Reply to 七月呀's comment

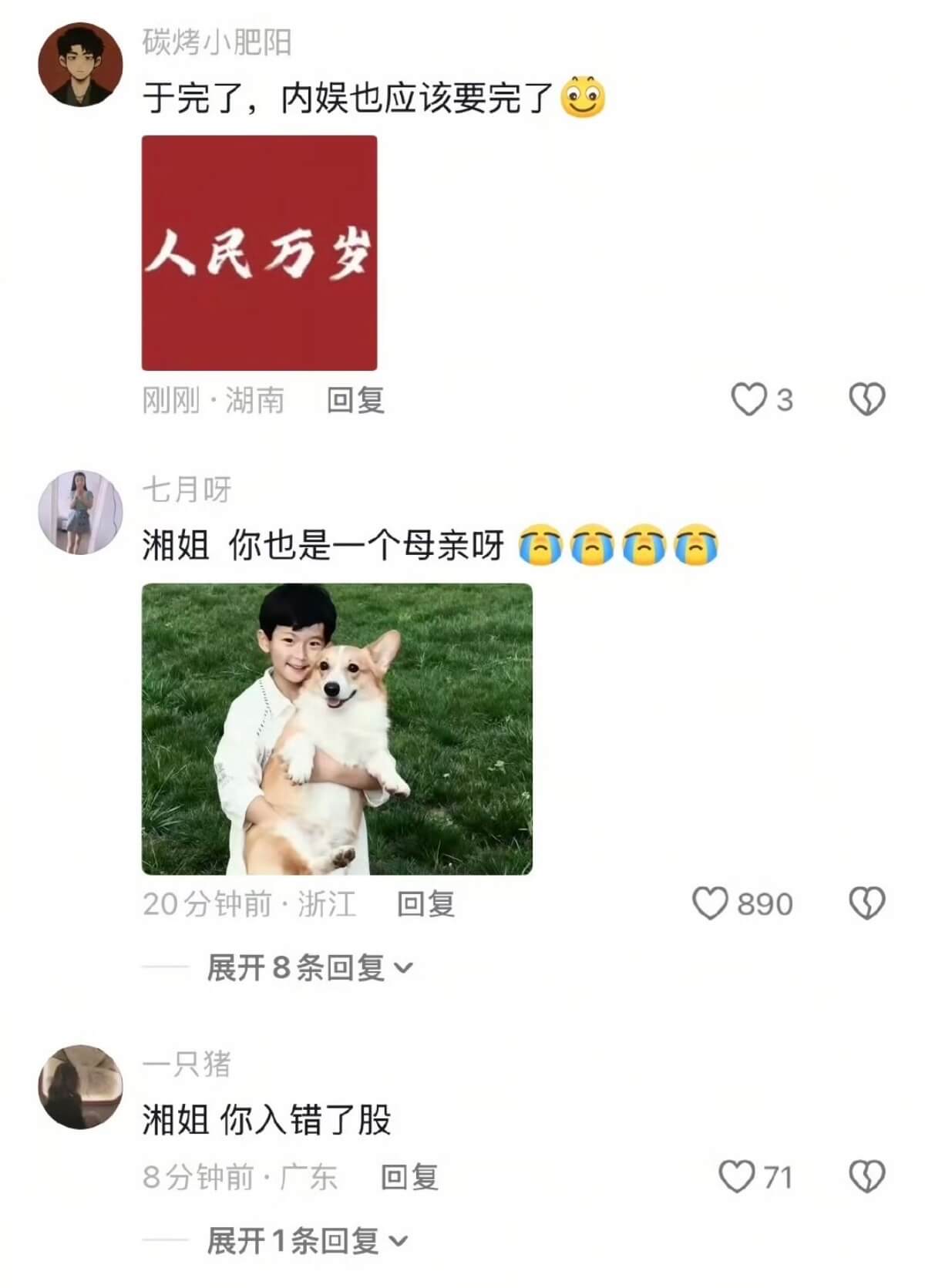click(x=425, y=904)
